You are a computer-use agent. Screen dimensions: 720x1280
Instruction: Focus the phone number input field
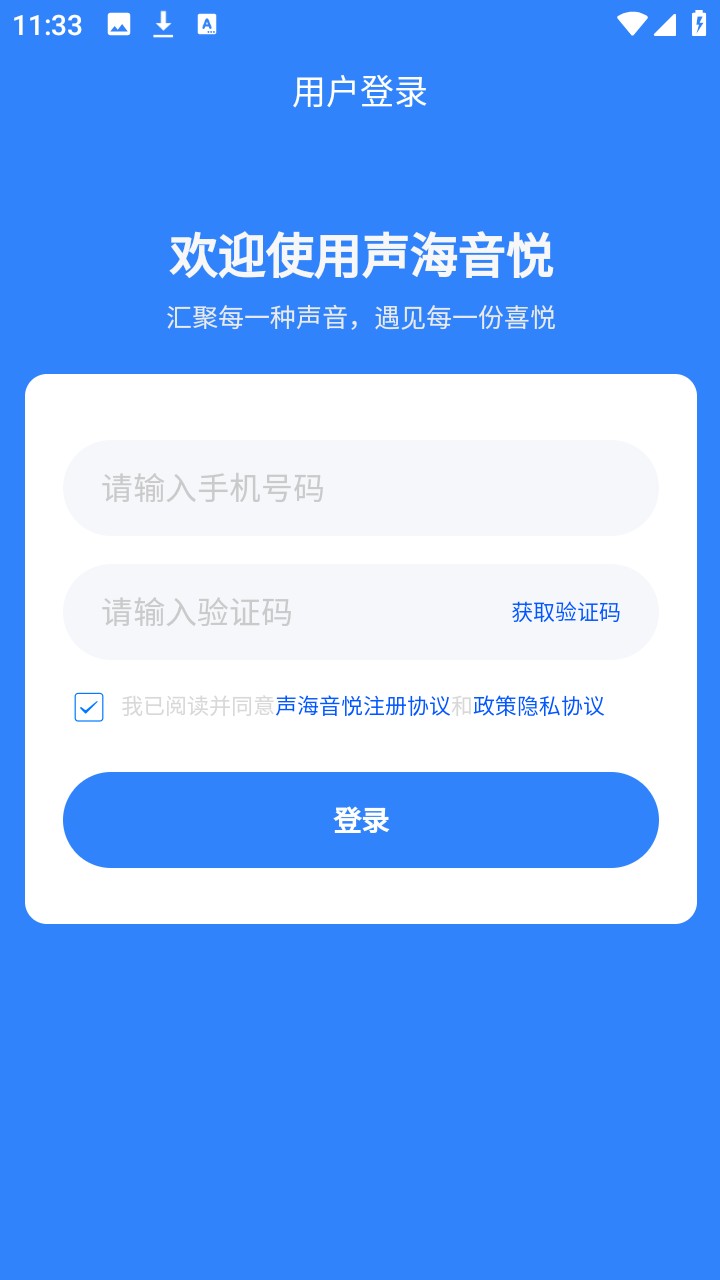[360, 488]
